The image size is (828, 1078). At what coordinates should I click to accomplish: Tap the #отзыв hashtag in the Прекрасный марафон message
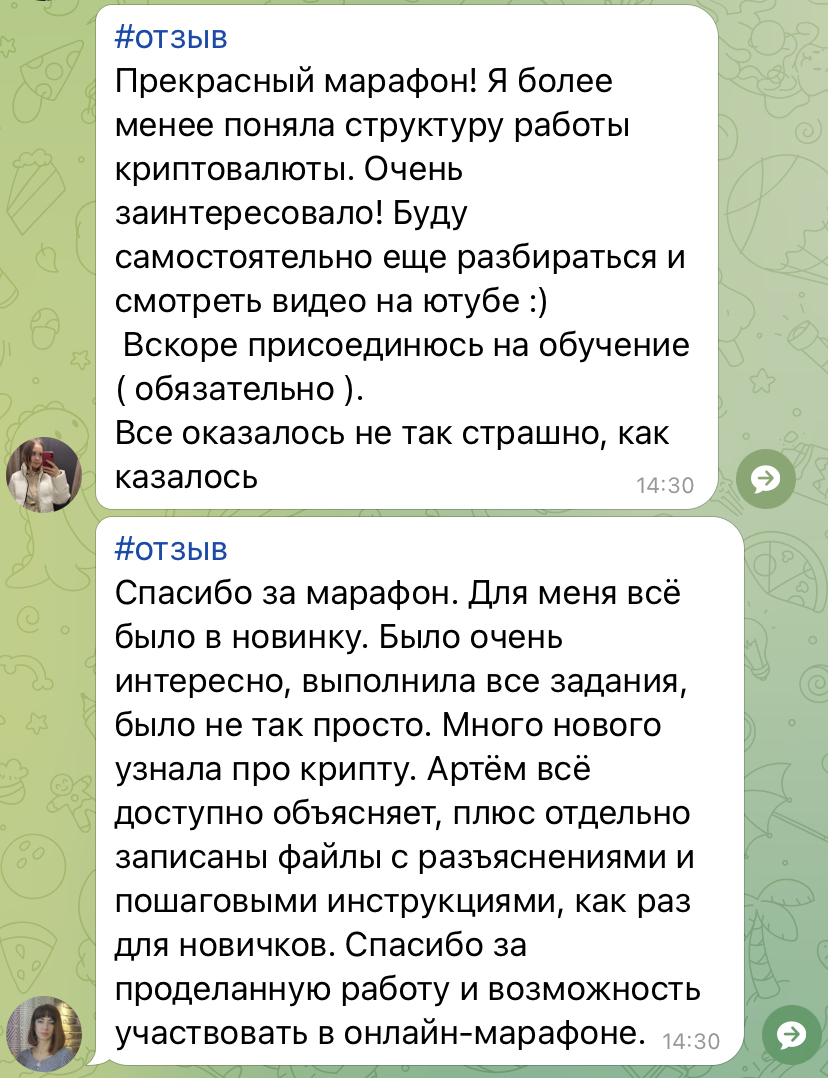[x=171, y=39]
